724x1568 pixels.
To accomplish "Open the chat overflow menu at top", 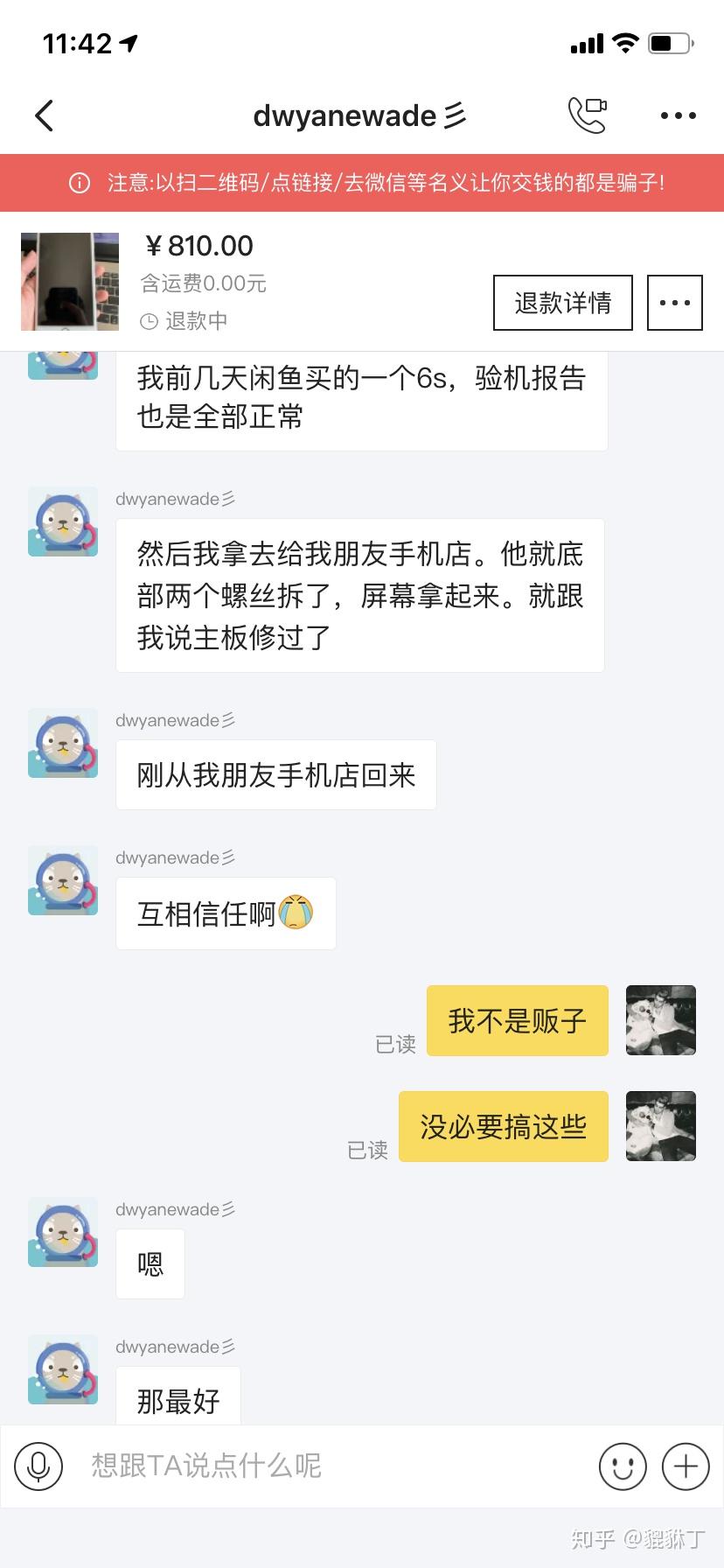I will pos(678,115).
